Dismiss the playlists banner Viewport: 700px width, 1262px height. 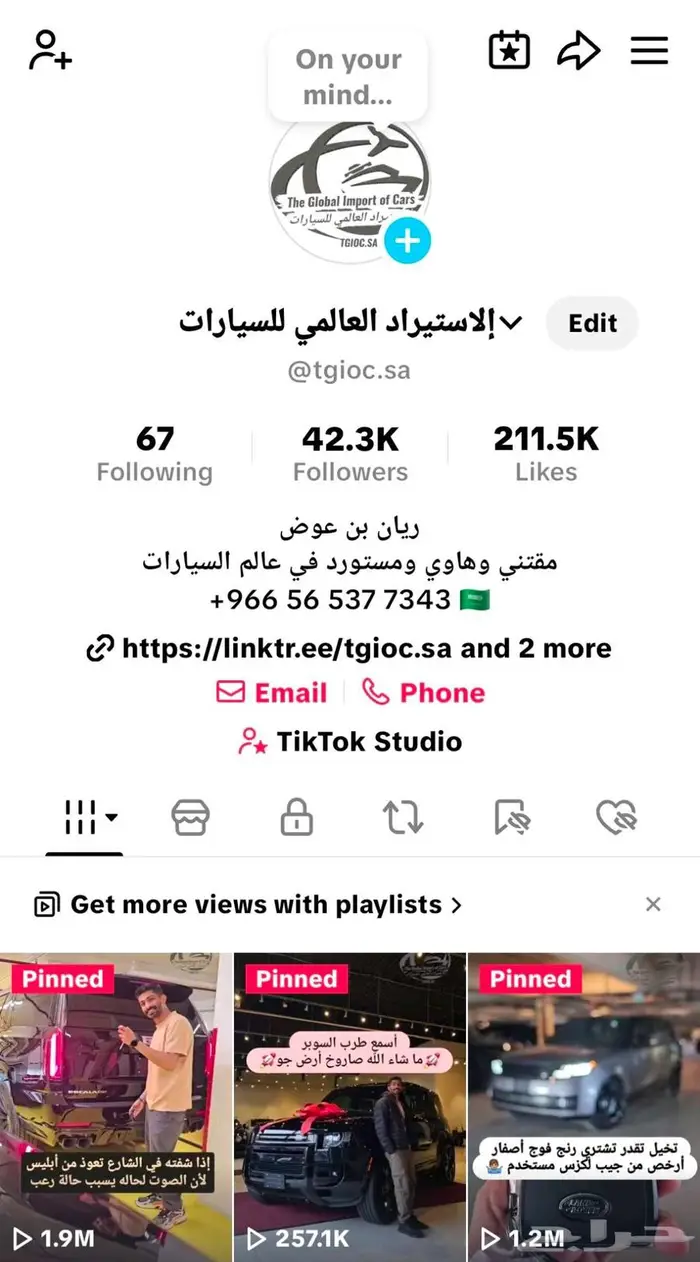click(653, 905)
